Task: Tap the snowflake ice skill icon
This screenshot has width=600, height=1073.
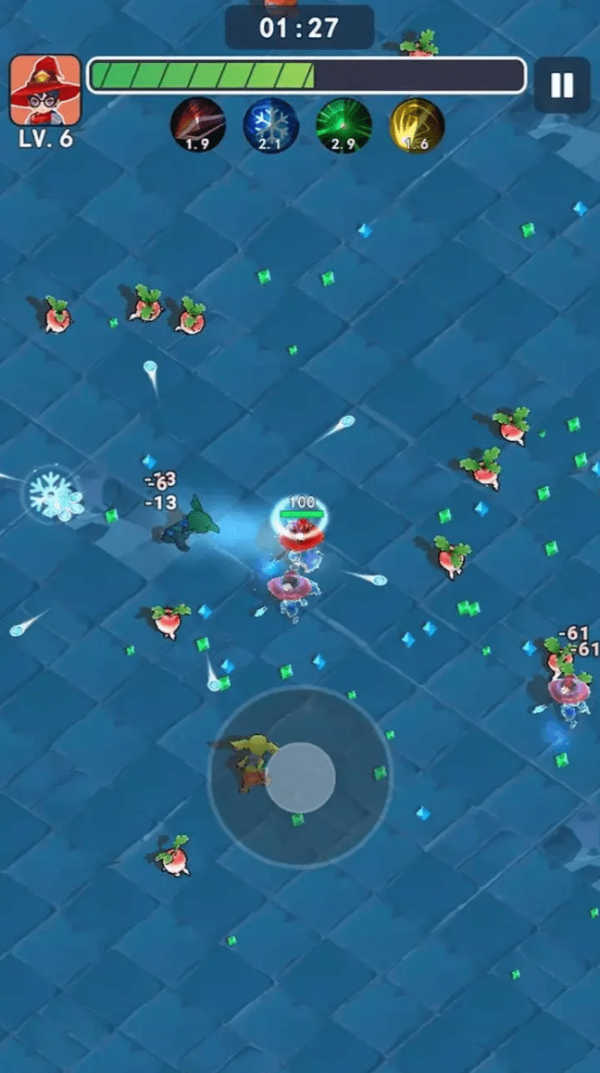Action: tap(271, 125)
